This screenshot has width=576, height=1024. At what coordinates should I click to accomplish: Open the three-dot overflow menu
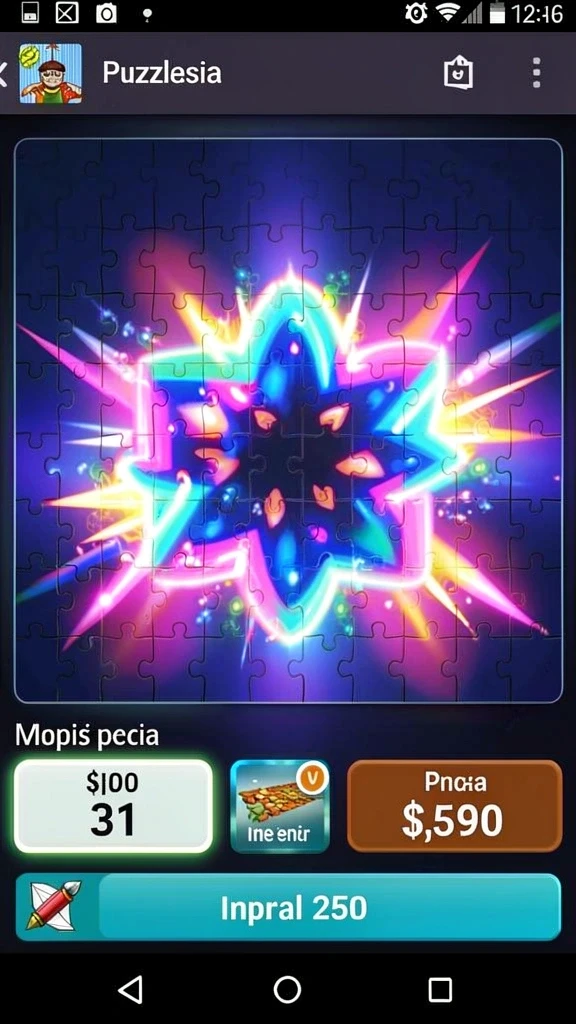pyautogui.click(x=536, y=72)
